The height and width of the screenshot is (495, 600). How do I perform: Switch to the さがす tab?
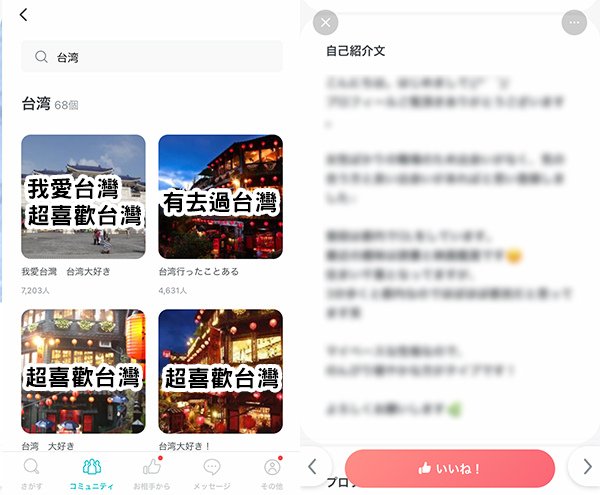click(32, 472)
